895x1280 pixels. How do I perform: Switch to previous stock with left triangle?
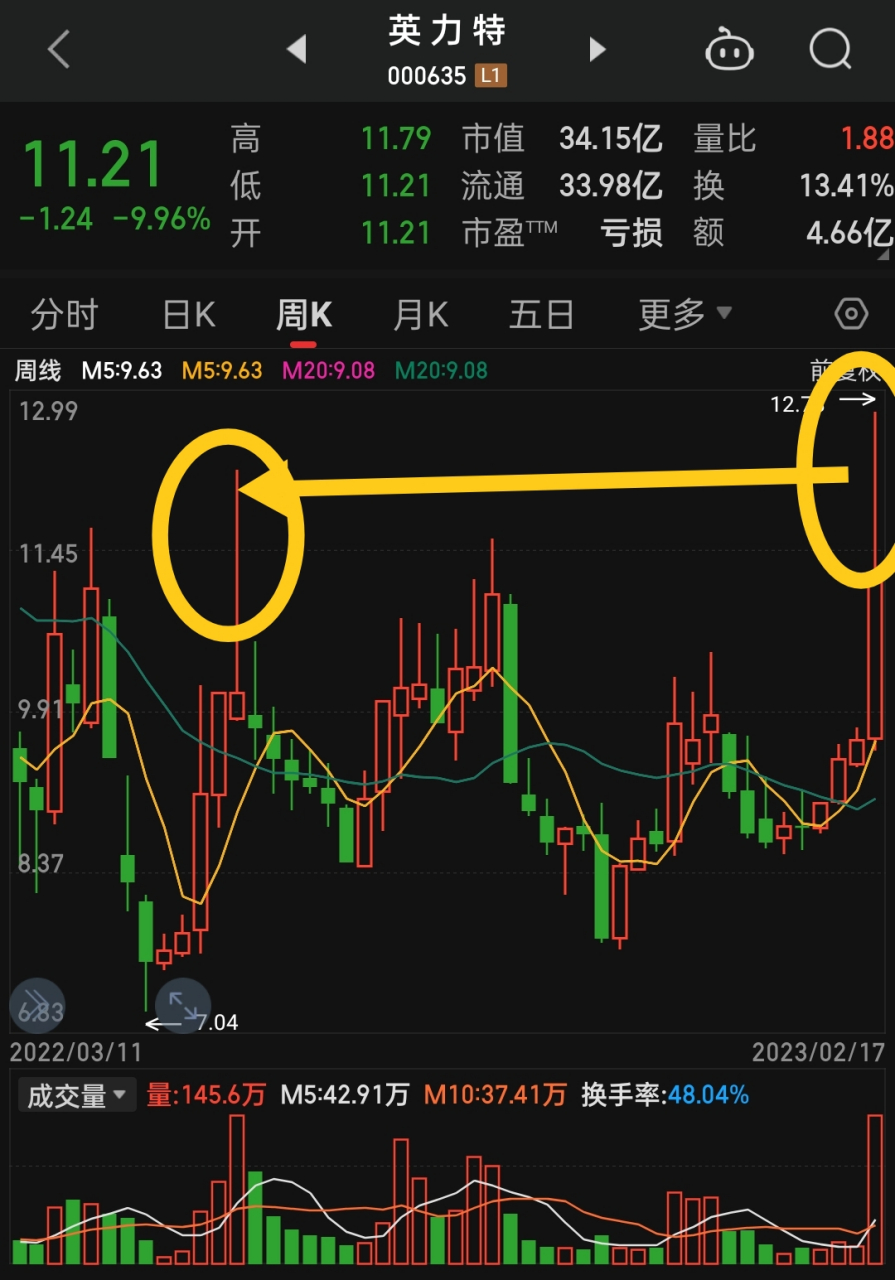(x=297, y=49)
